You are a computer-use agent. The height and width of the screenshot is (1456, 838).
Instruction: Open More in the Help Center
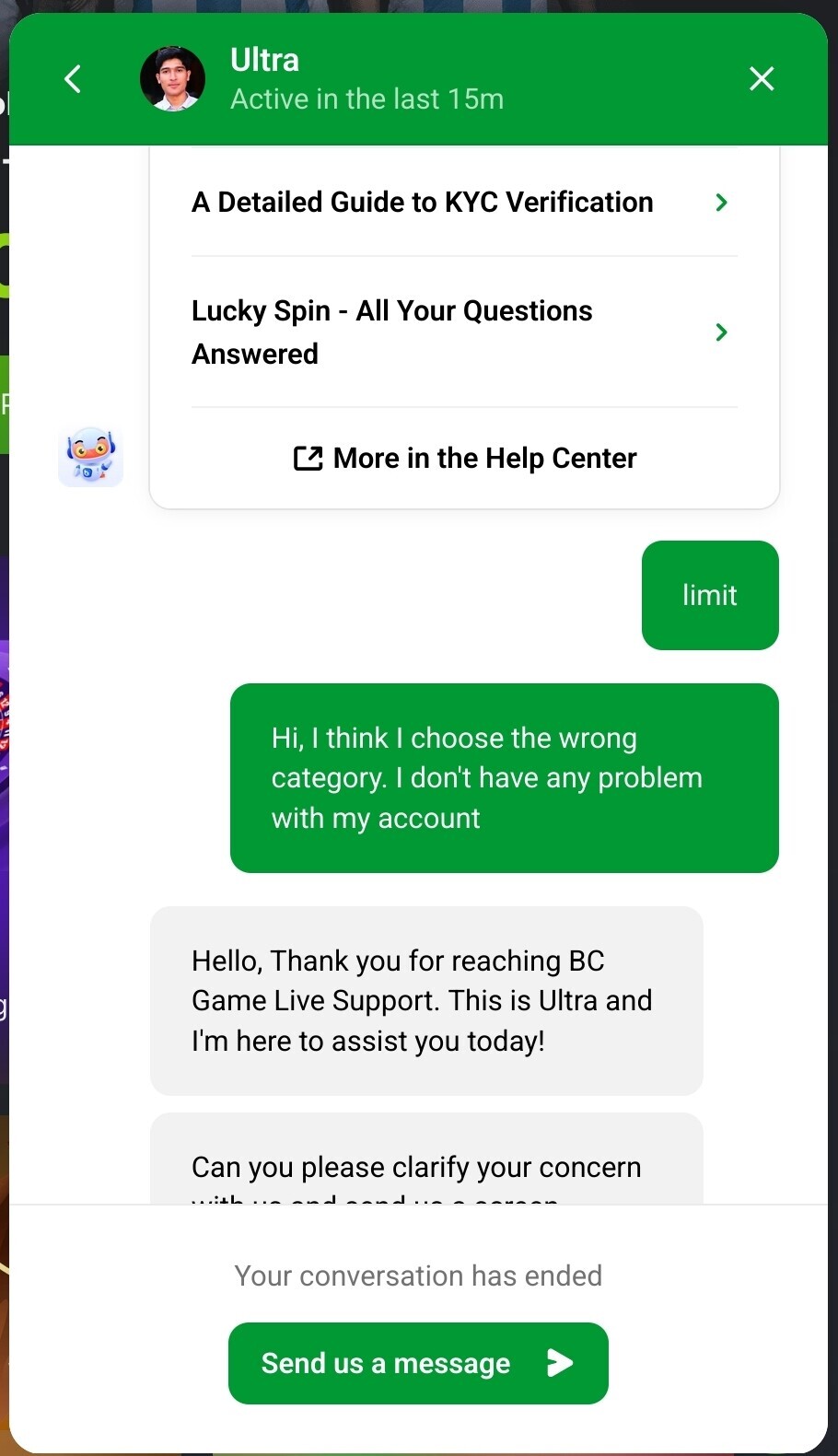click(x=465, y=458)
